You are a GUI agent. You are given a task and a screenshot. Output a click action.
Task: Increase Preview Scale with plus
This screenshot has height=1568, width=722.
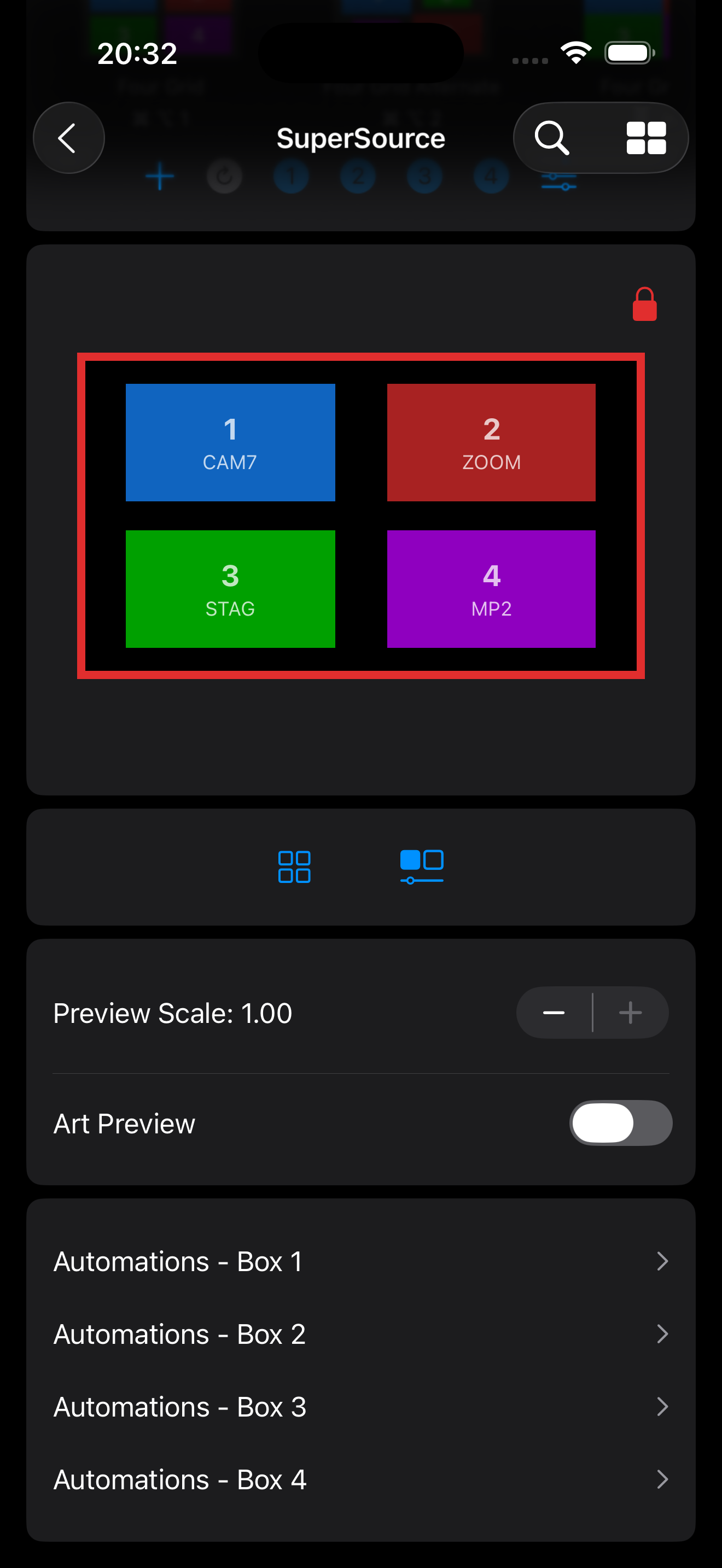point(630,1013)
